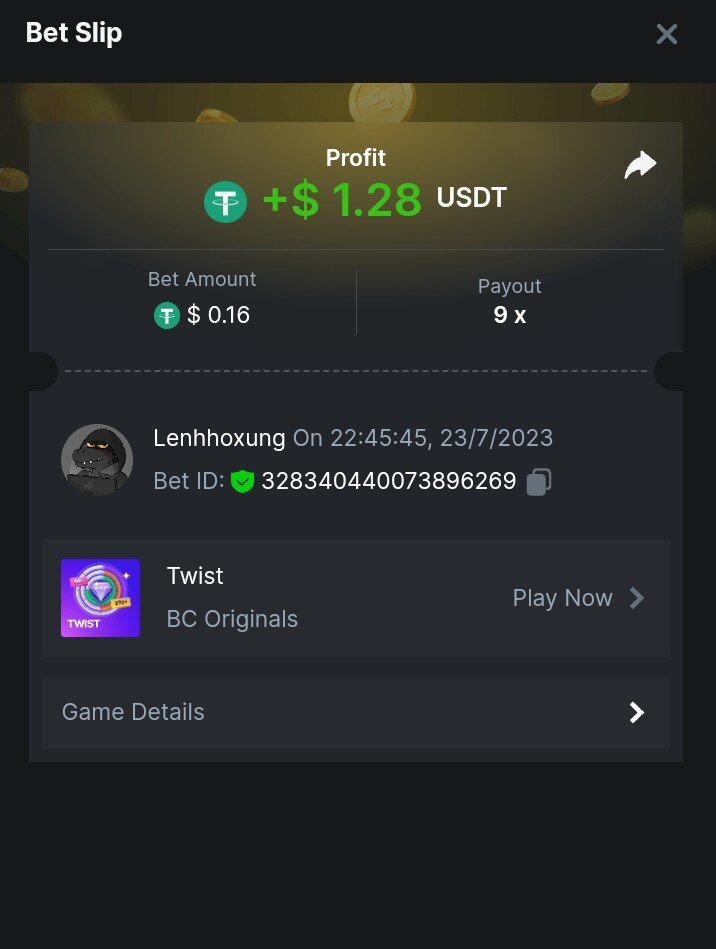Open the Twist game via Play Now
Screen dimensions: 716x949
[x=578, y=598]
